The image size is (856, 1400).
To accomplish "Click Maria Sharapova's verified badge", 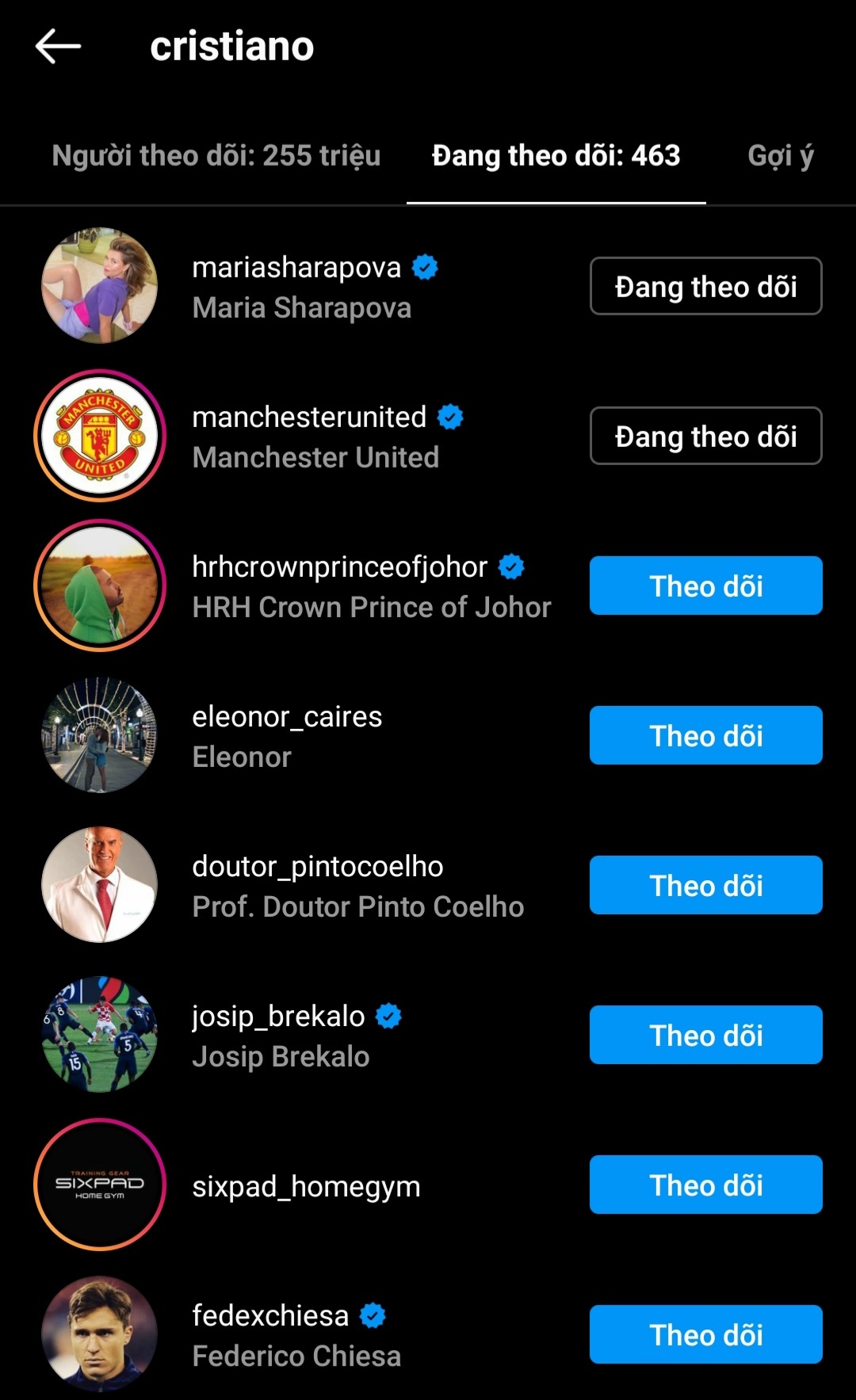I will click(426, 268).
